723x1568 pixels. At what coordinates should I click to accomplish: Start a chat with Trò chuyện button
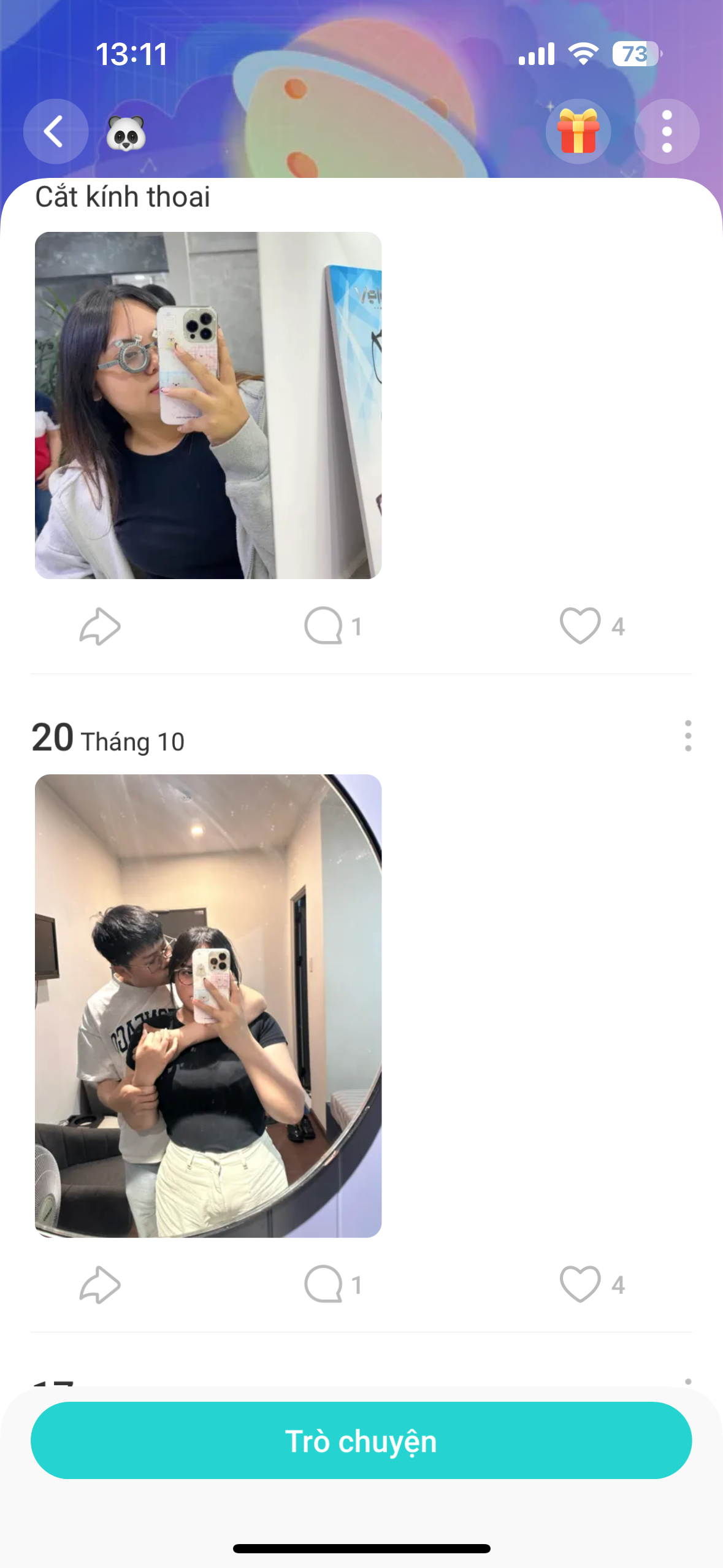(x=361, y=1440)
